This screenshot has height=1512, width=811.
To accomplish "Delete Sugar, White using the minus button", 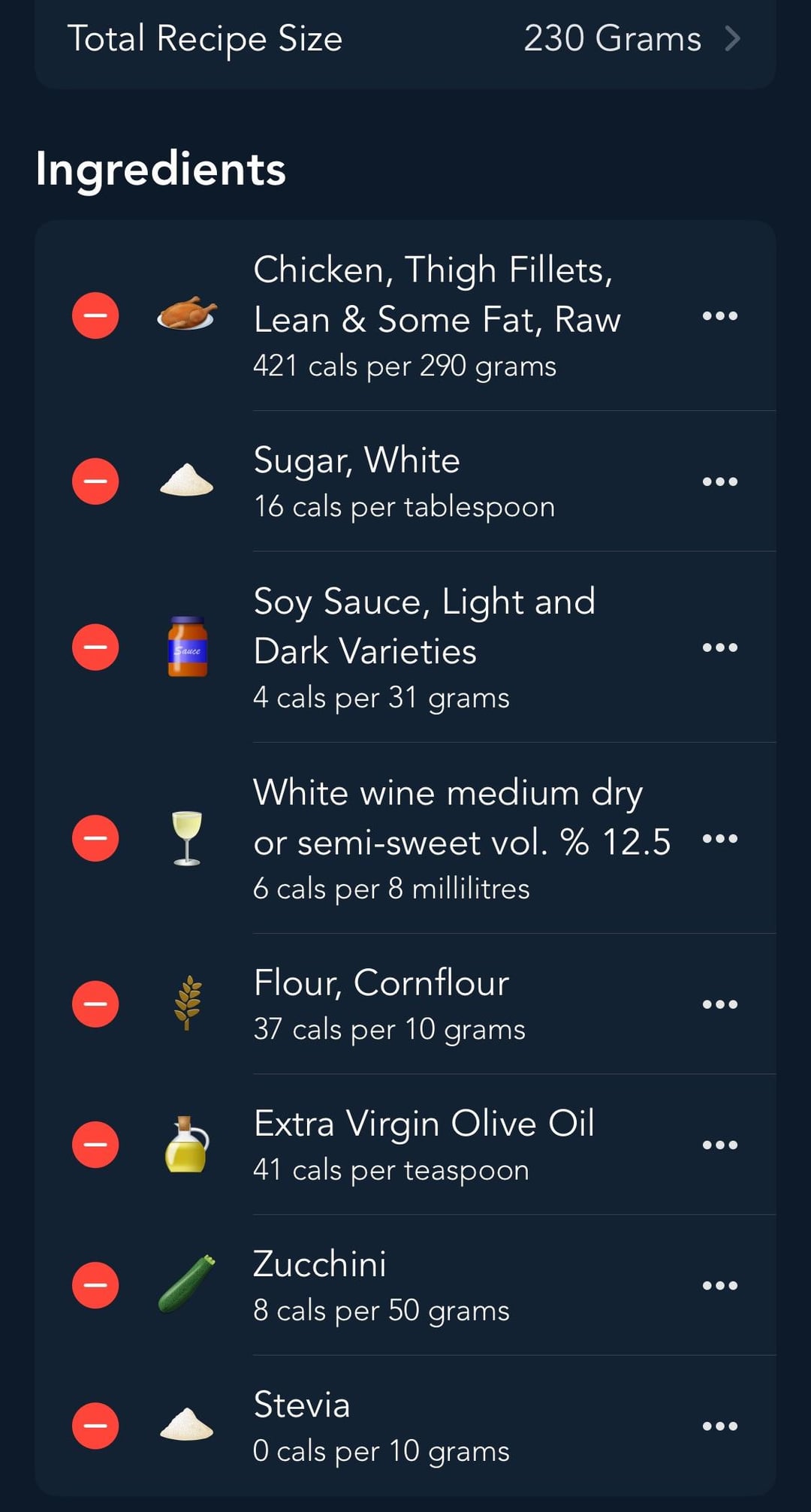I will click(x=95, y=481).
